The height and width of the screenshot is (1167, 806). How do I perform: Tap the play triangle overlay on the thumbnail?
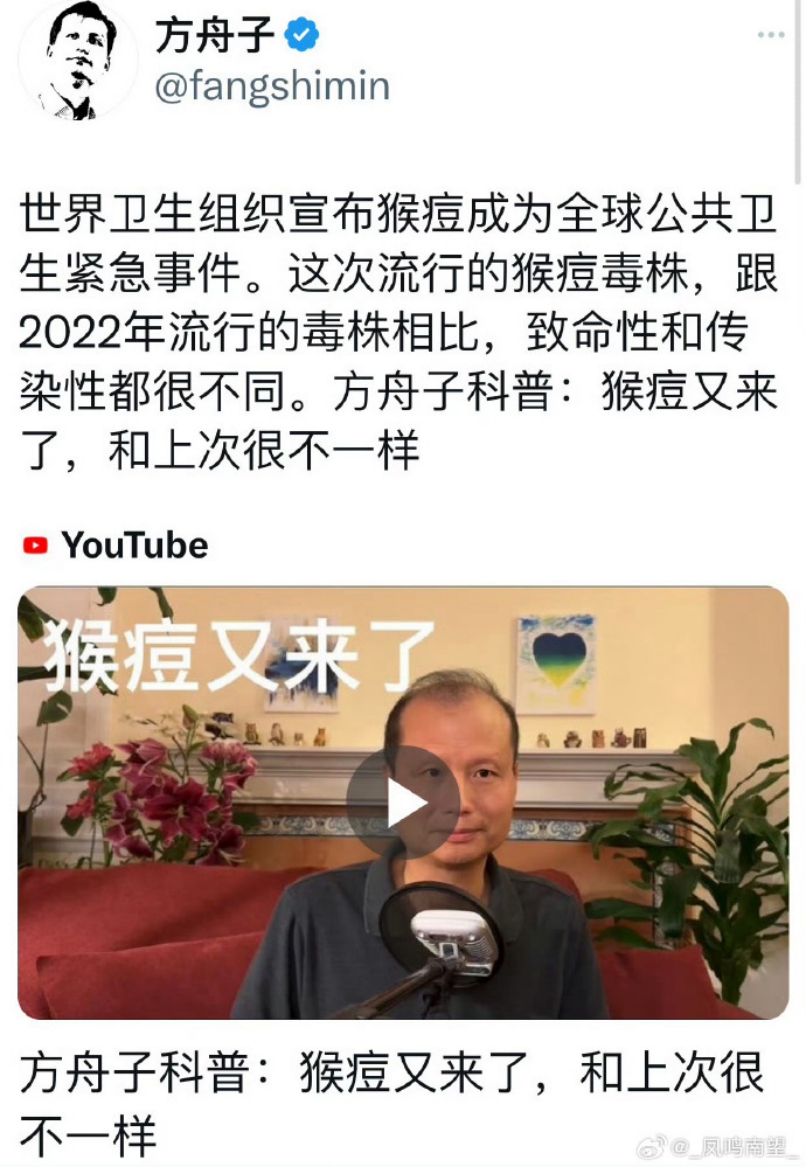click(403, 800)
